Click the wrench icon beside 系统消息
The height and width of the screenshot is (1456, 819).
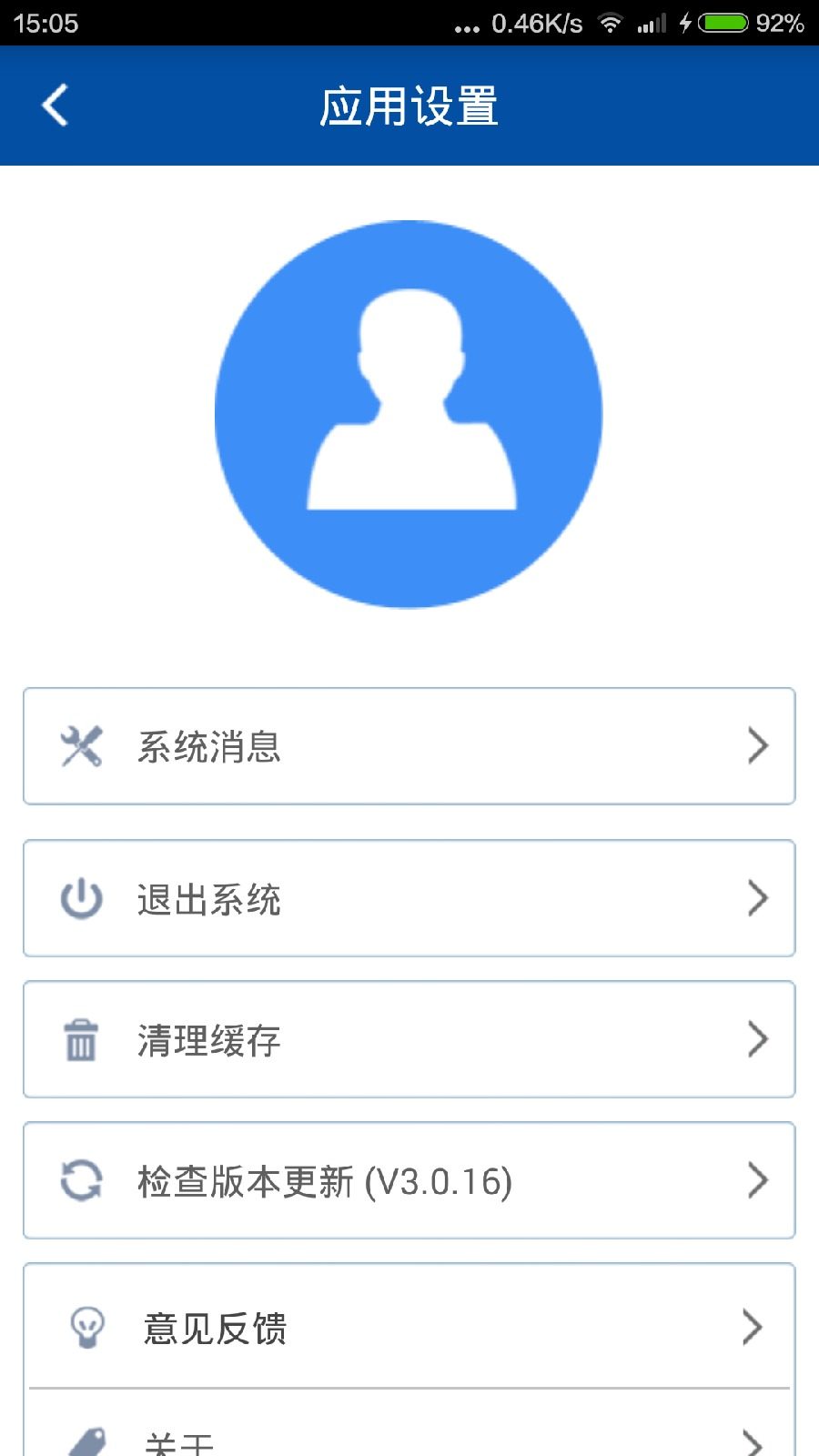81,745
